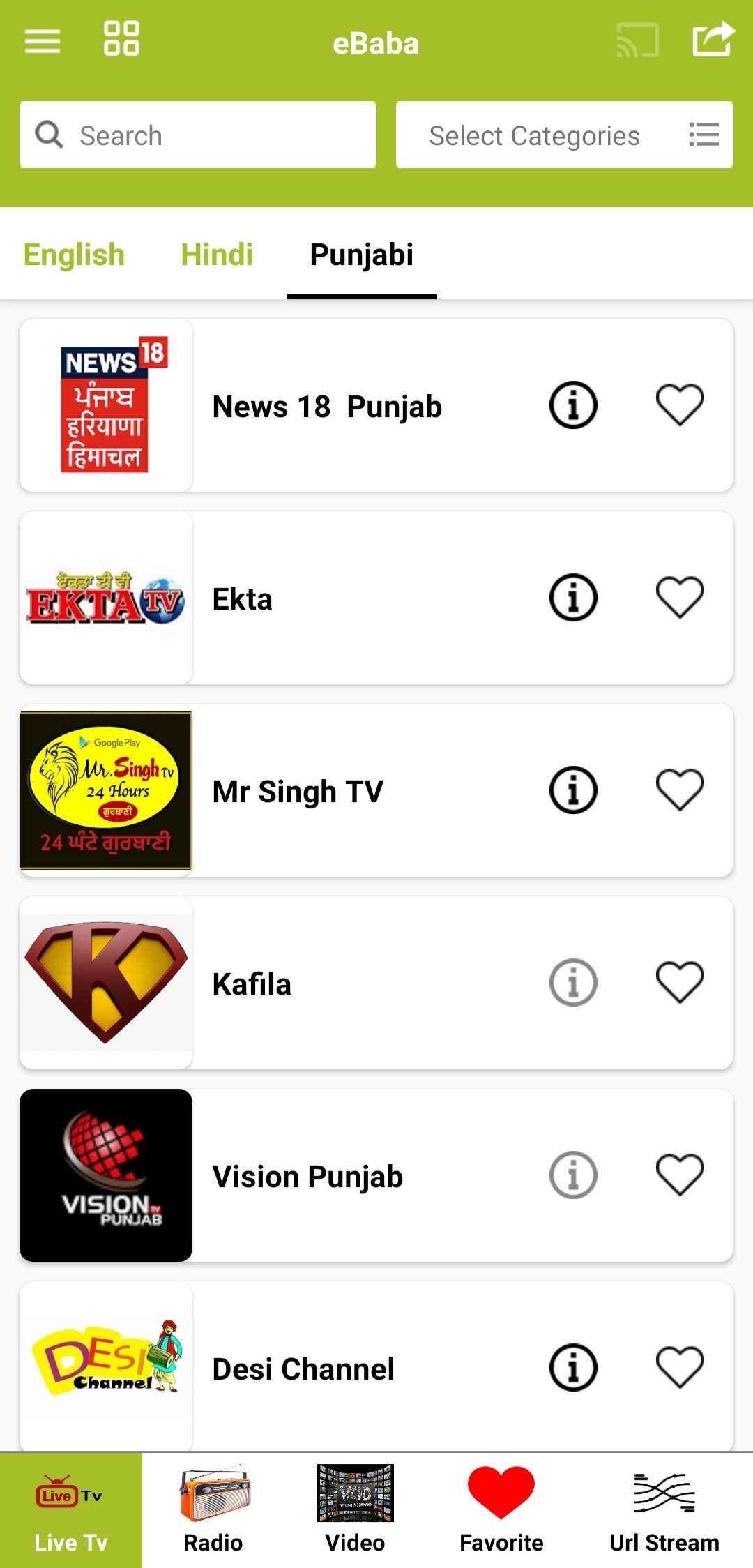
Task: Like the Desi Channel heart
Action: pos(680,1368)
